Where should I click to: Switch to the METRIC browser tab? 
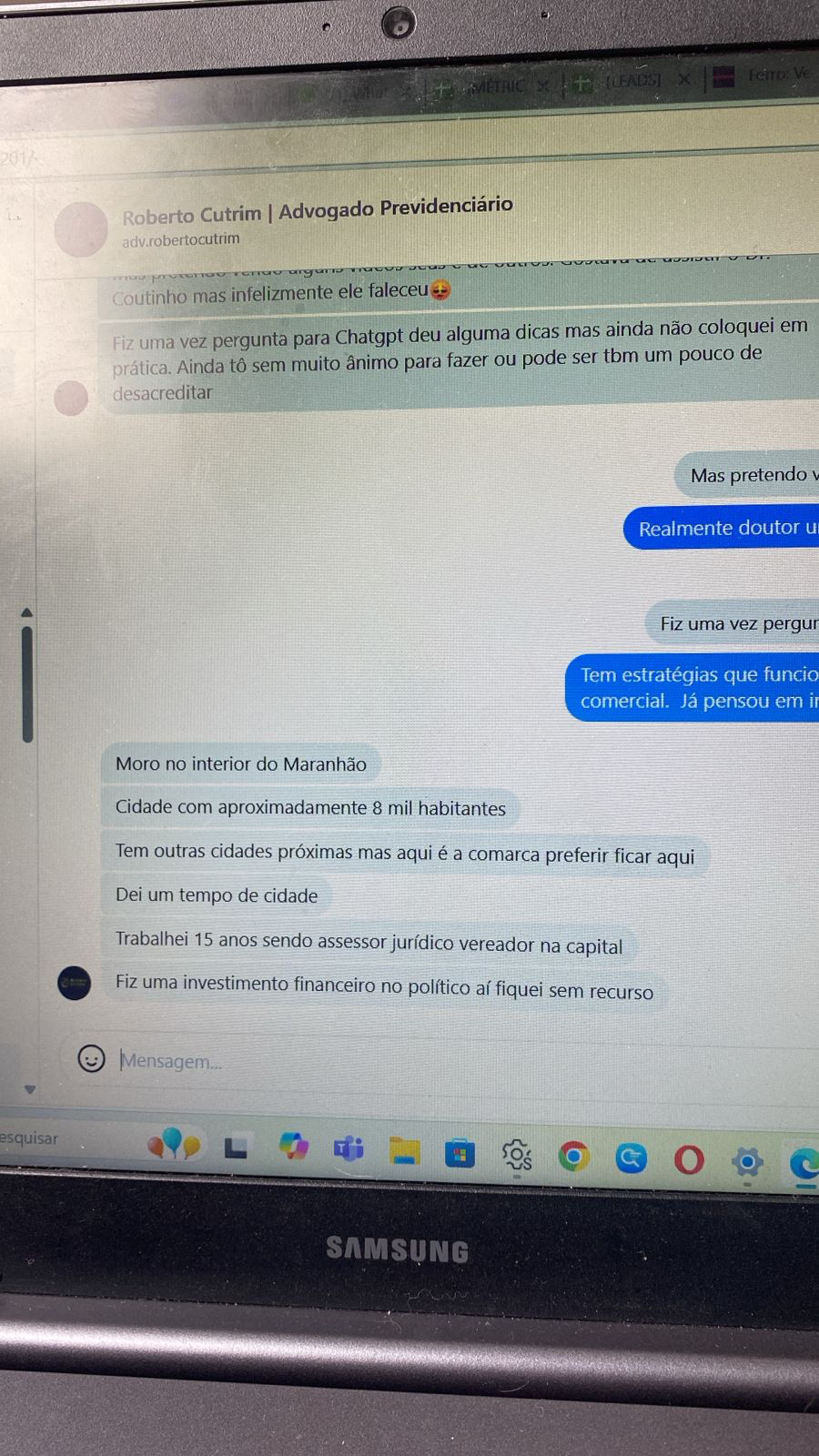click(x=496, y=86)
